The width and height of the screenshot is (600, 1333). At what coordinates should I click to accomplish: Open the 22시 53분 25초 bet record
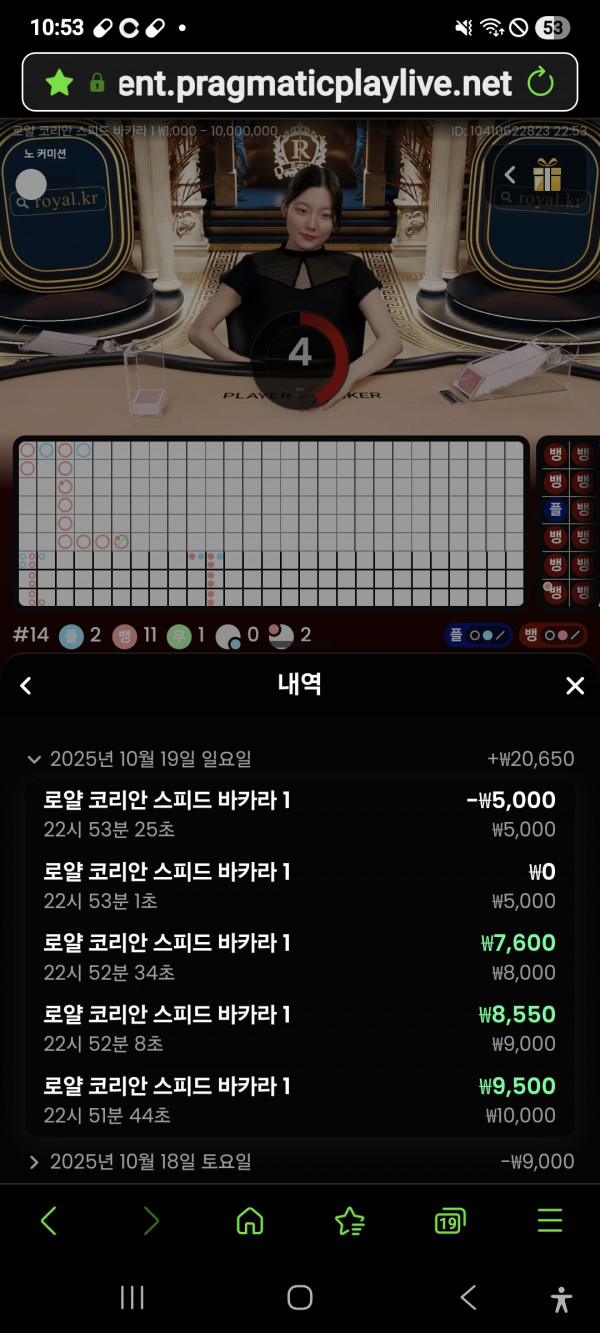300,814
